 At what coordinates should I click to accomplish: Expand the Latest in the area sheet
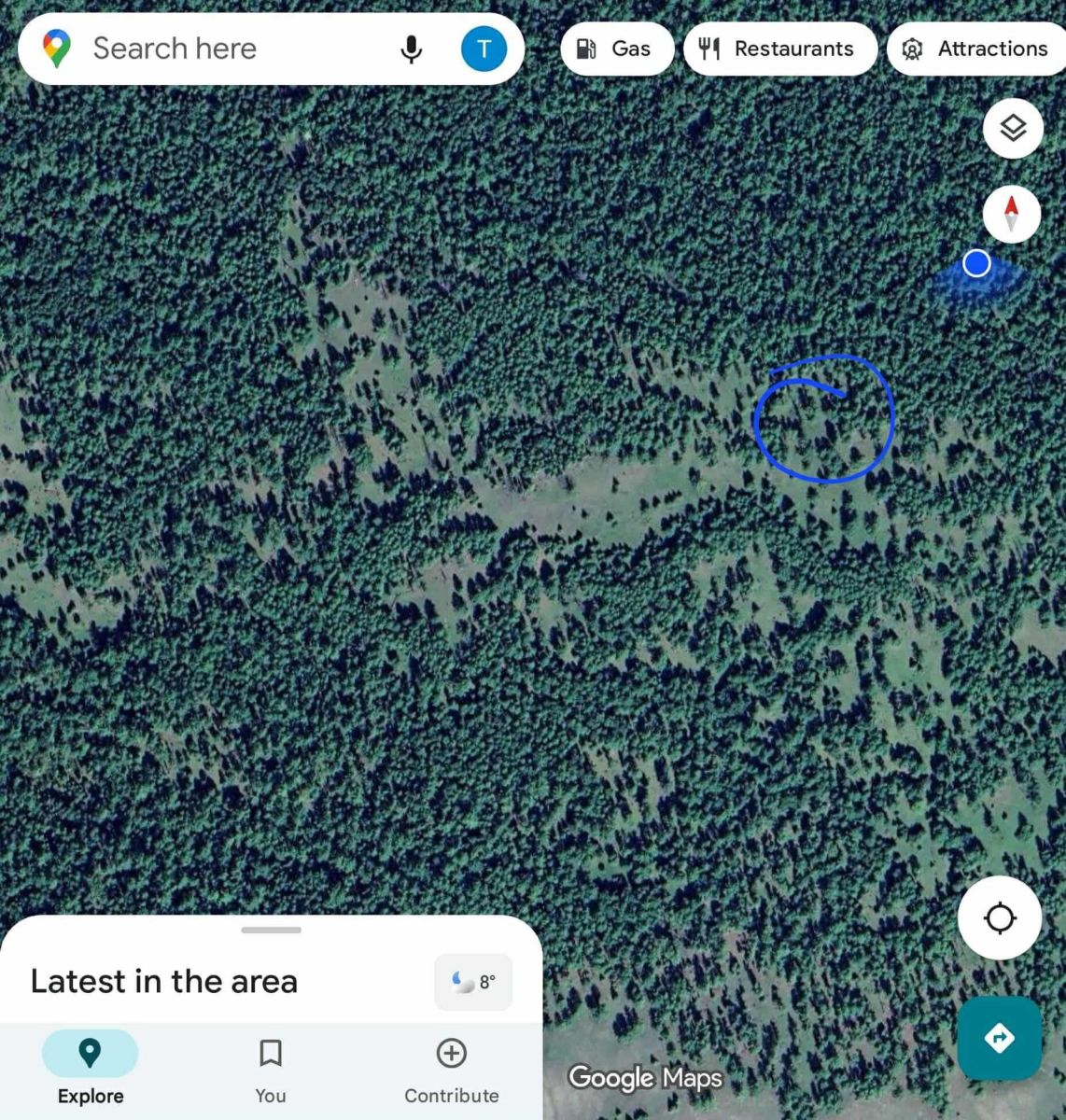coord(271,931)
